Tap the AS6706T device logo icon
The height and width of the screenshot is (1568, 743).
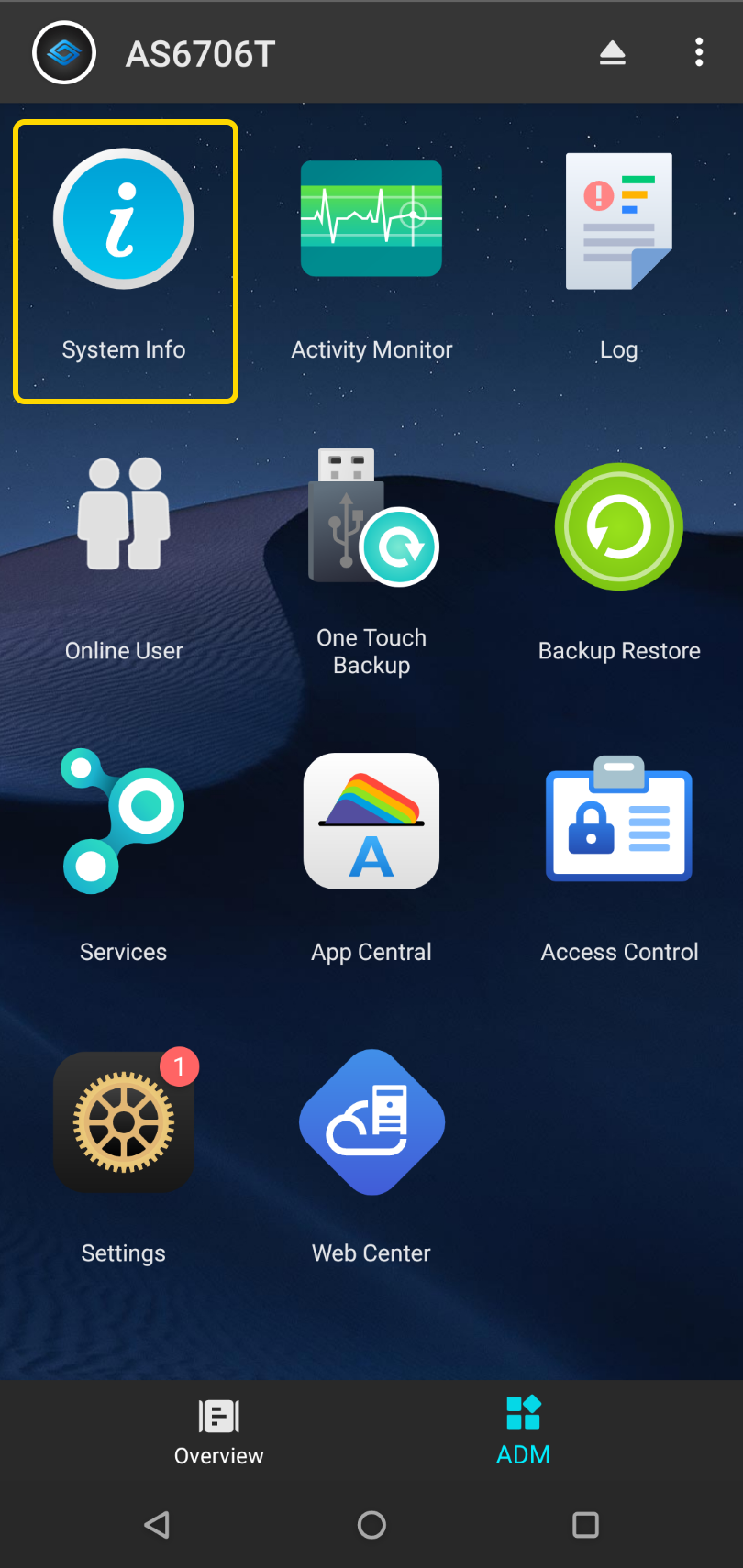click(x=64, y=53)
